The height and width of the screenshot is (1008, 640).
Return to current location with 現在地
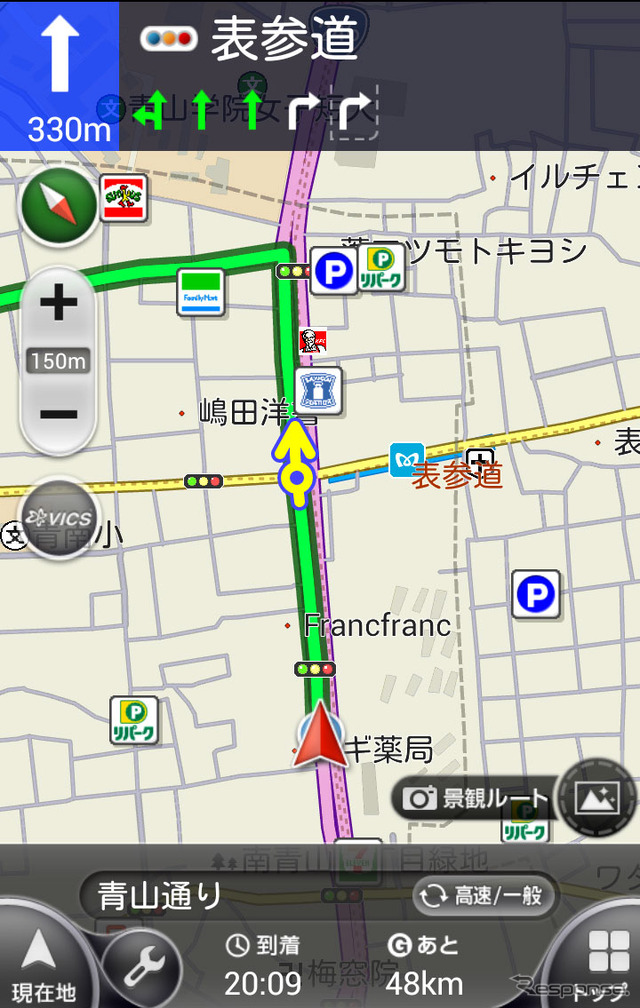[40, 962]
